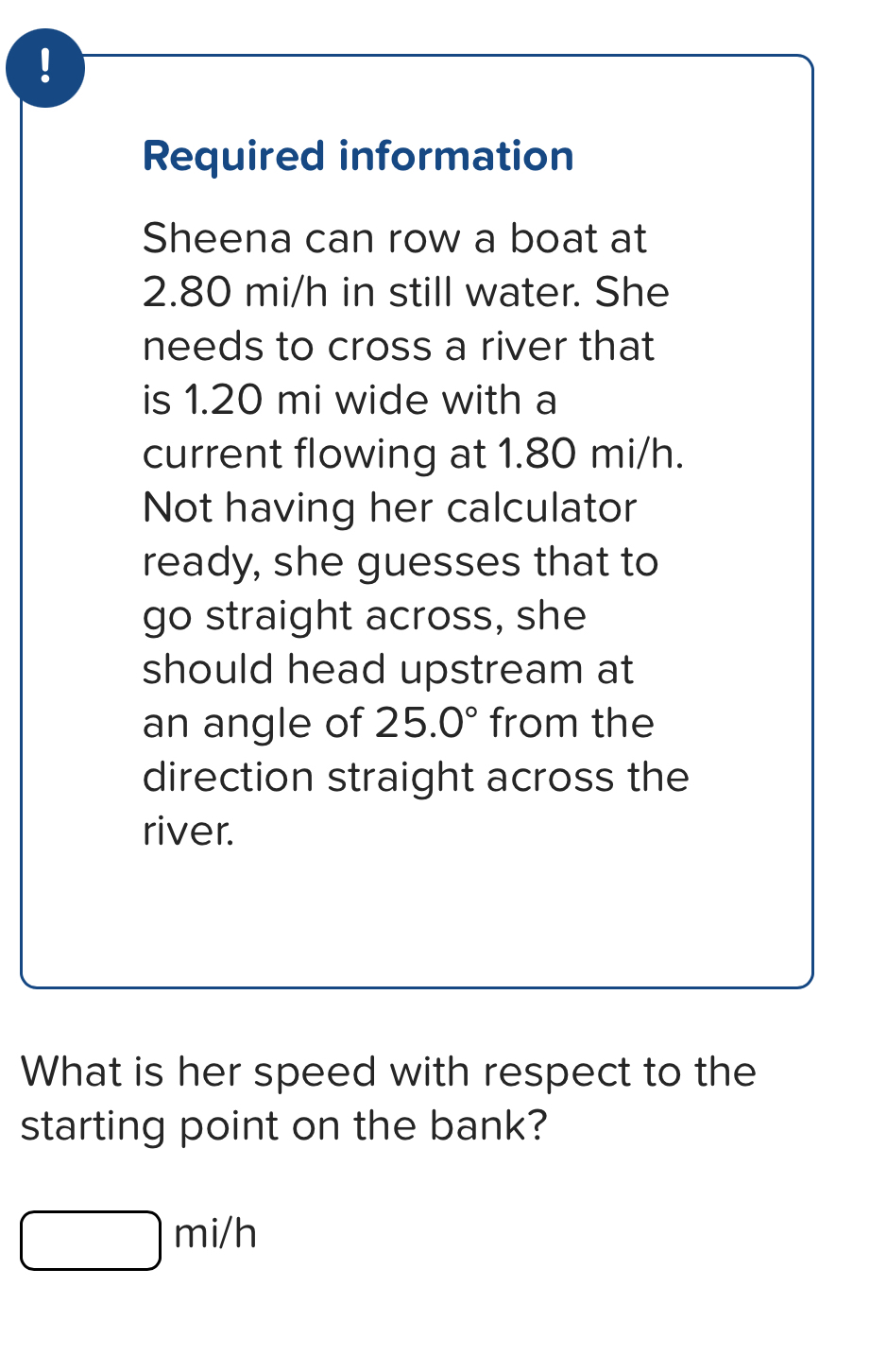This screenshot has width=870, height=1372.
Task: Tap the mi/h answer input box
Action: coord(91,1240)
